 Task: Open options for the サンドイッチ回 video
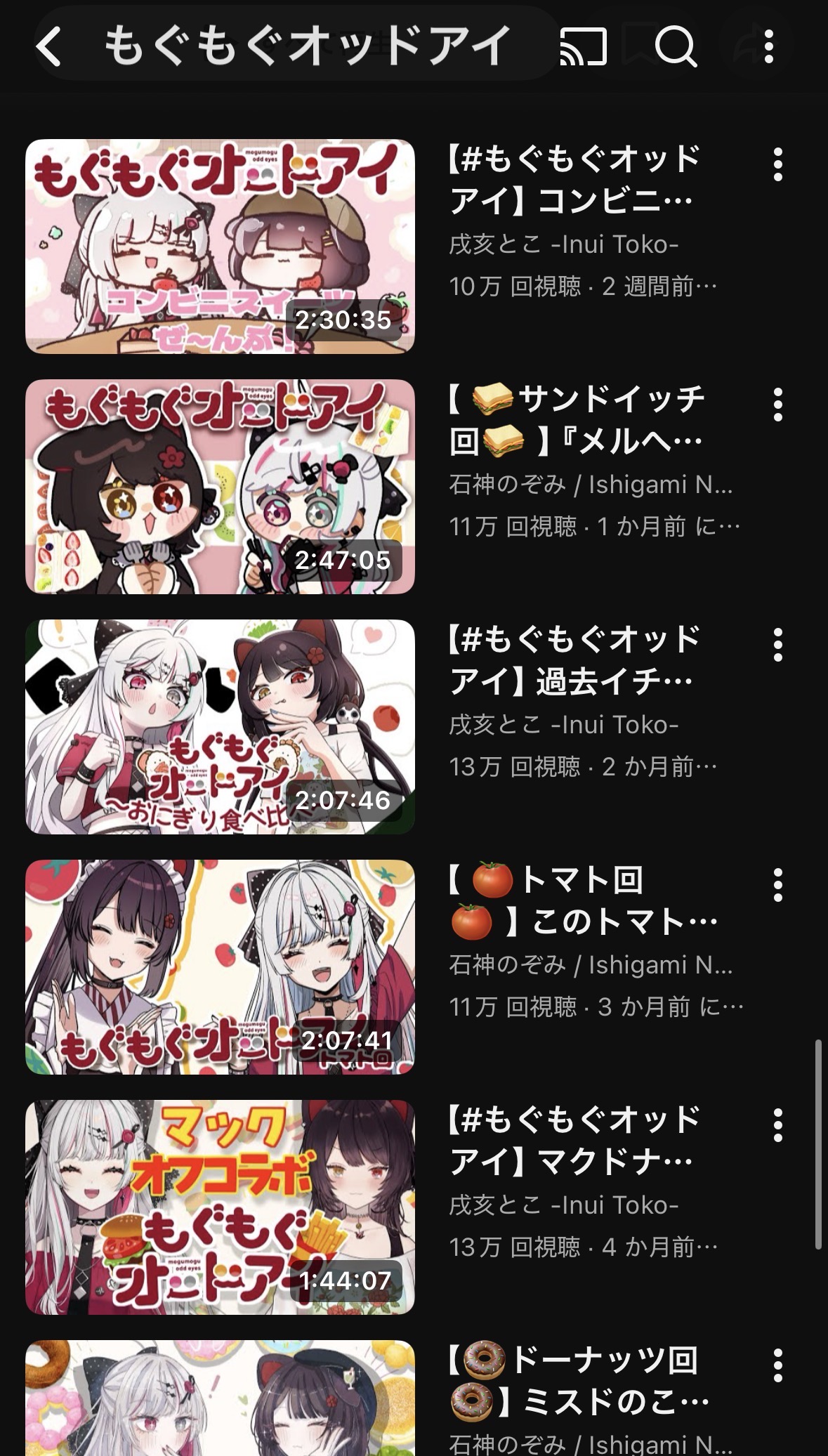tap(777, 405)
